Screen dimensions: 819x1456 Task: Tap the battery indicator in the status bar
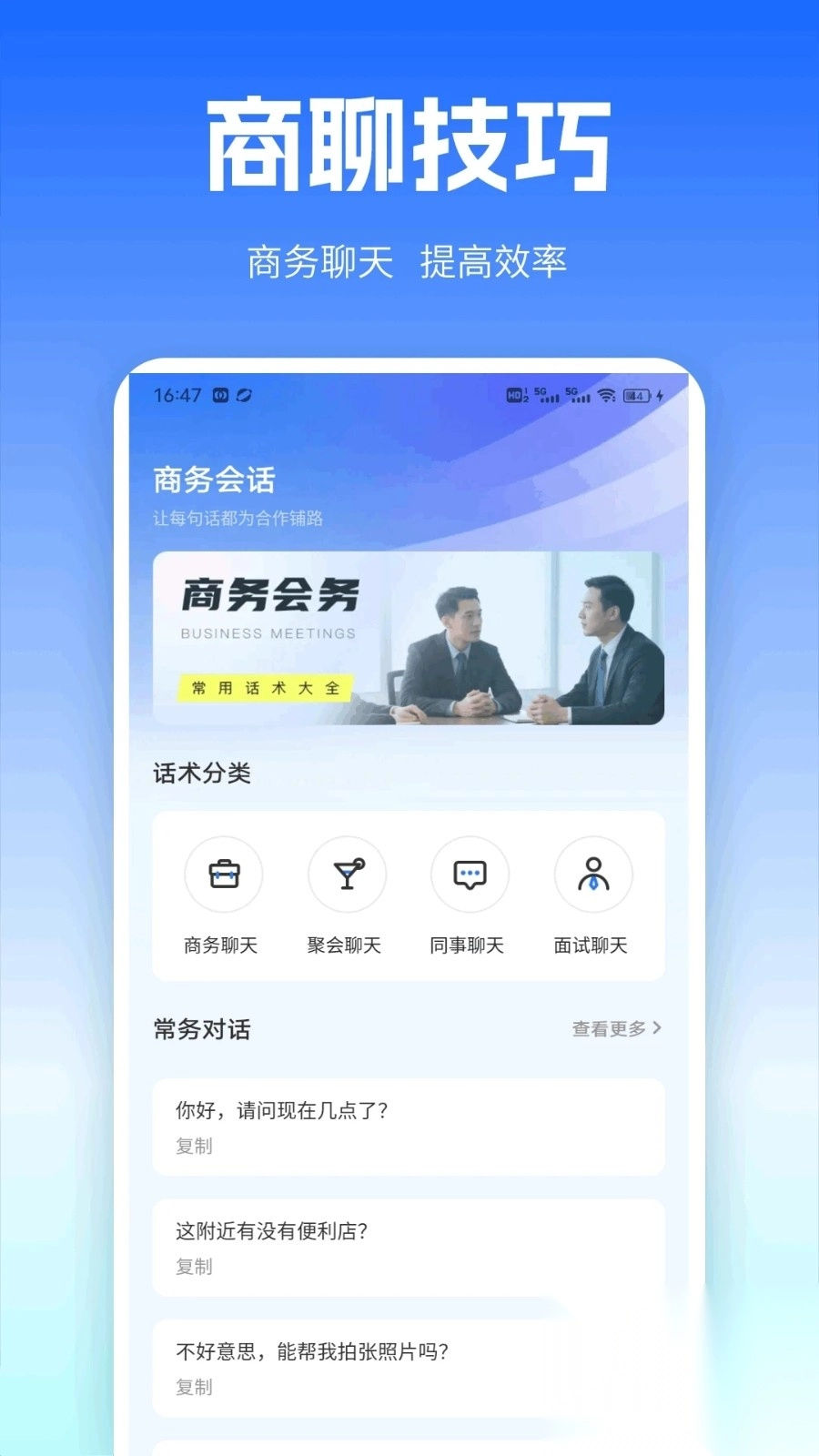[x=634, y=396]
